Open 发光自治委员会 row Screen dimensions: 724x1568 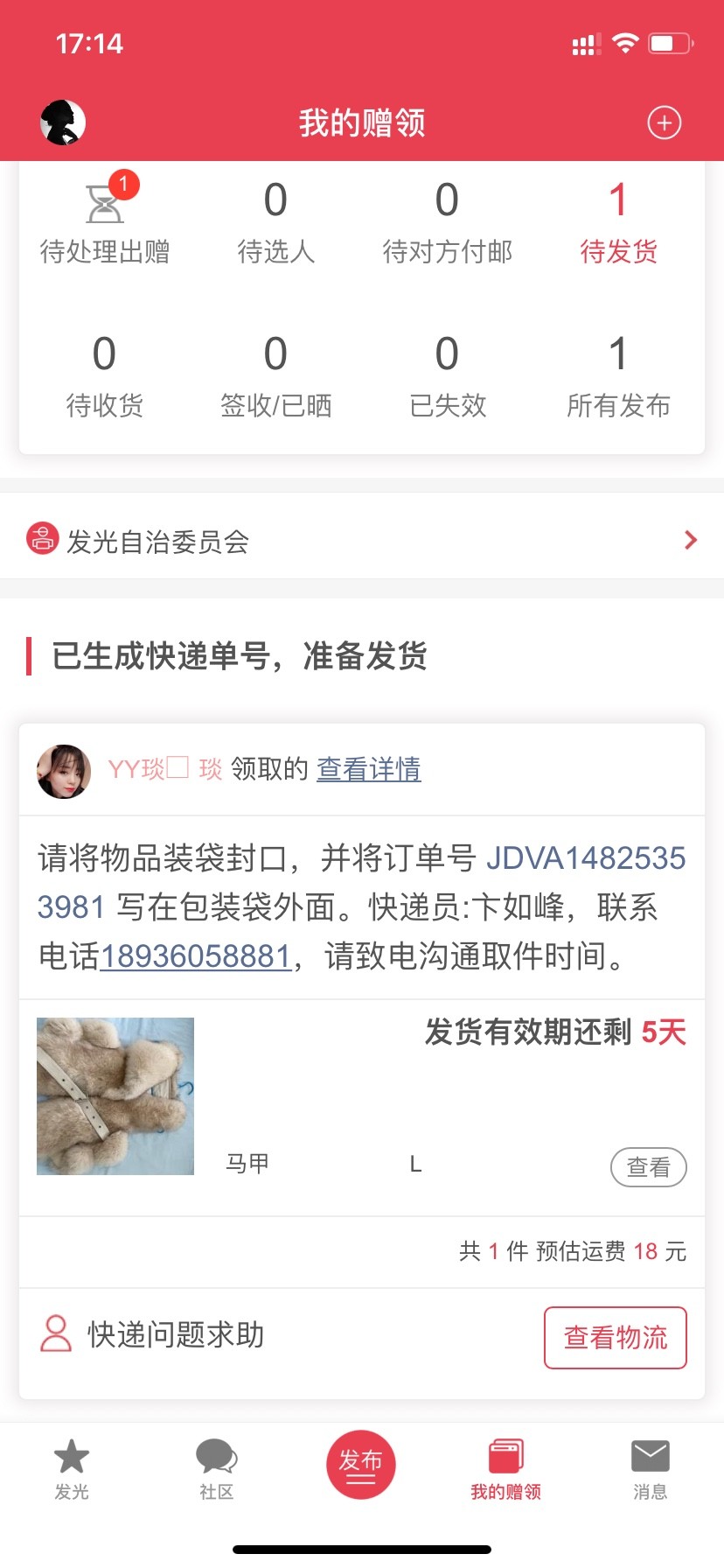pyautogui.click(x=362, y=541)
